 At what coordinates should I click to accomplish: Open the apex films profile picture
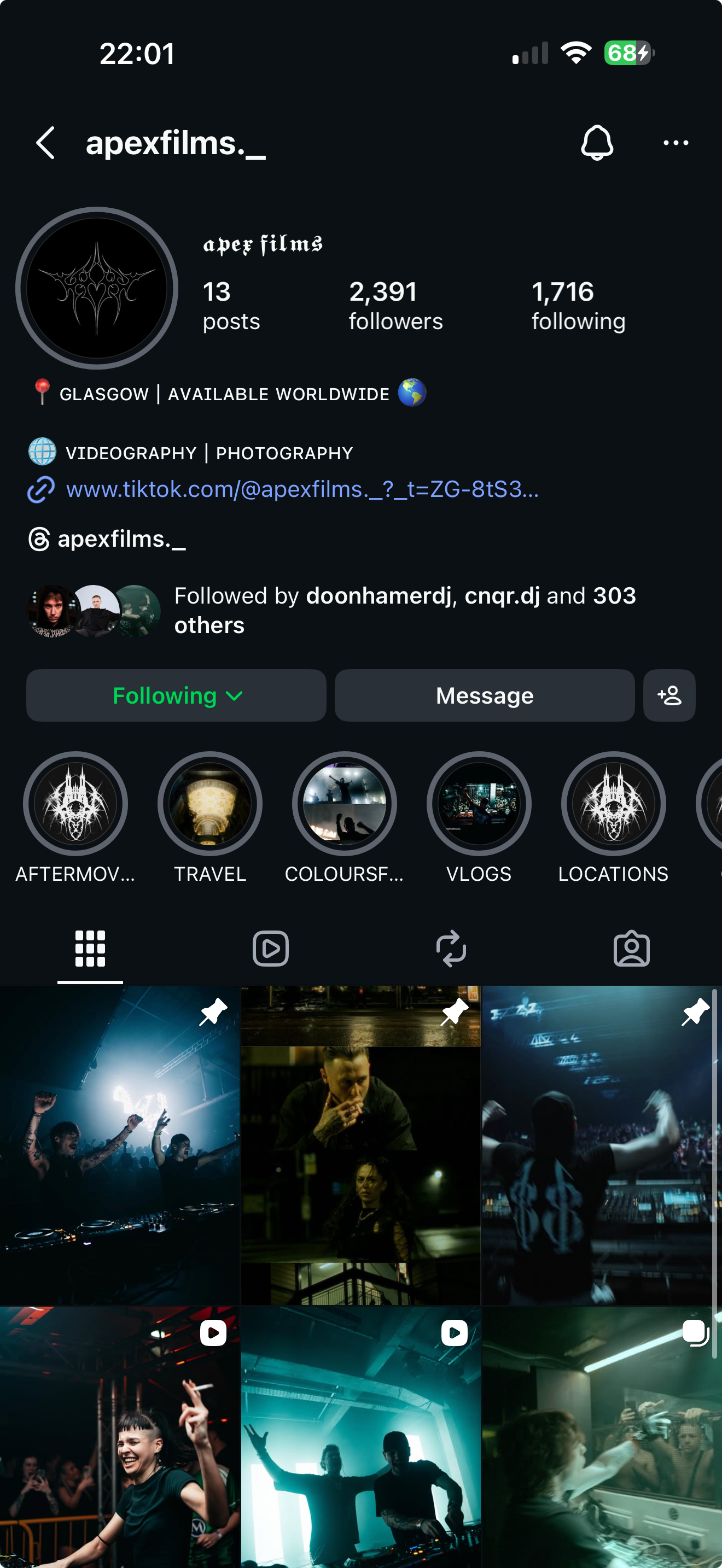(x=97, y=288)
